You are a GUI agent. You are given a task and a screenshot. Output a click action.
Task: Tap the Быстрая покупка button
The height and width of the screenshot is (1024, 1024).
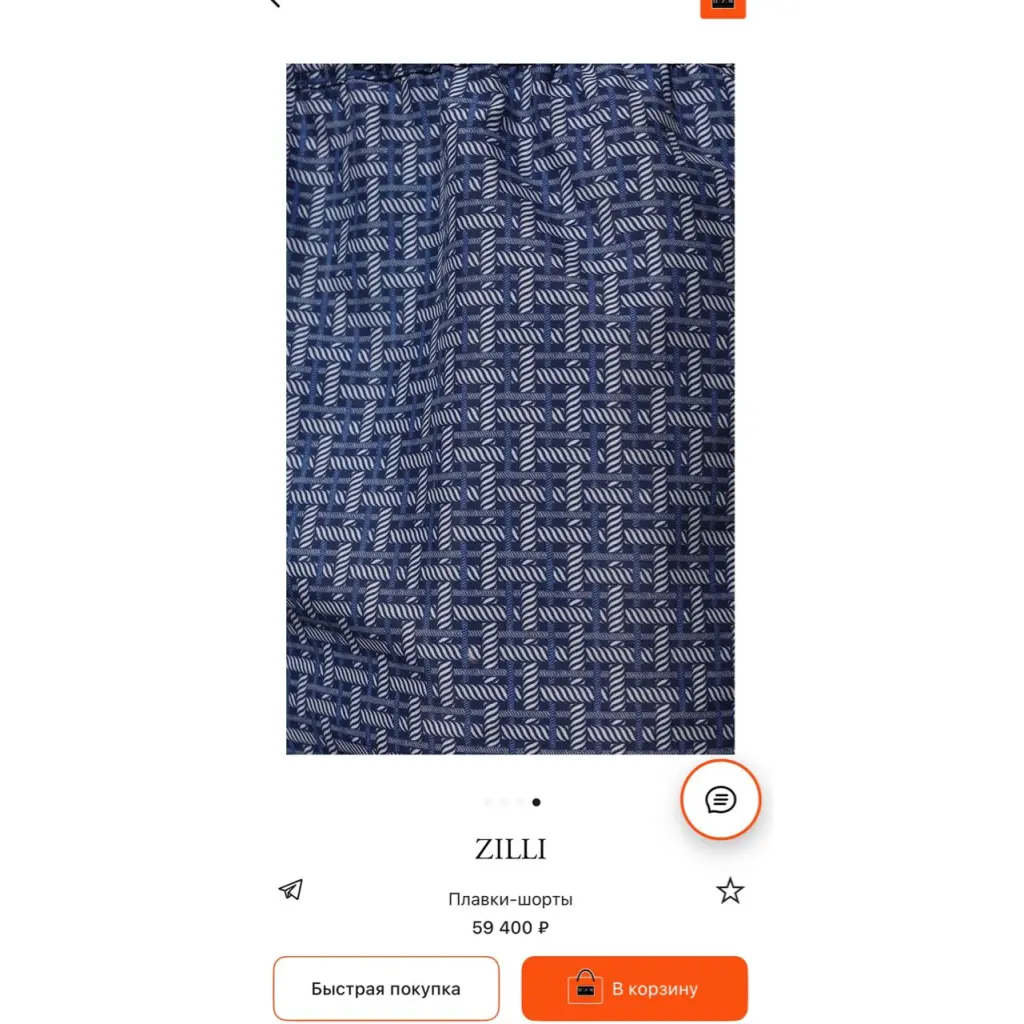386,989
